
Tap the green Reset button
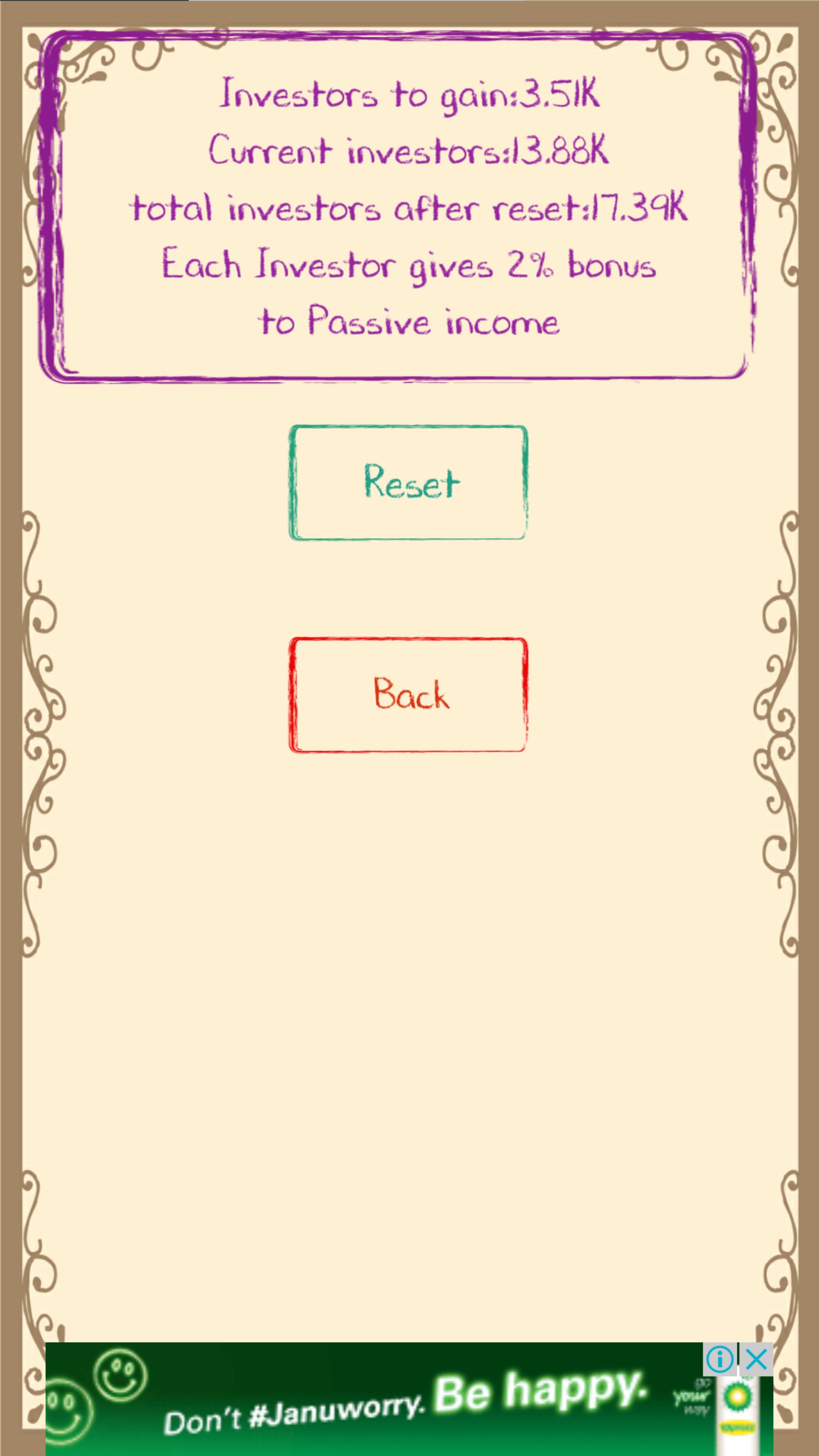coord(408,483)
